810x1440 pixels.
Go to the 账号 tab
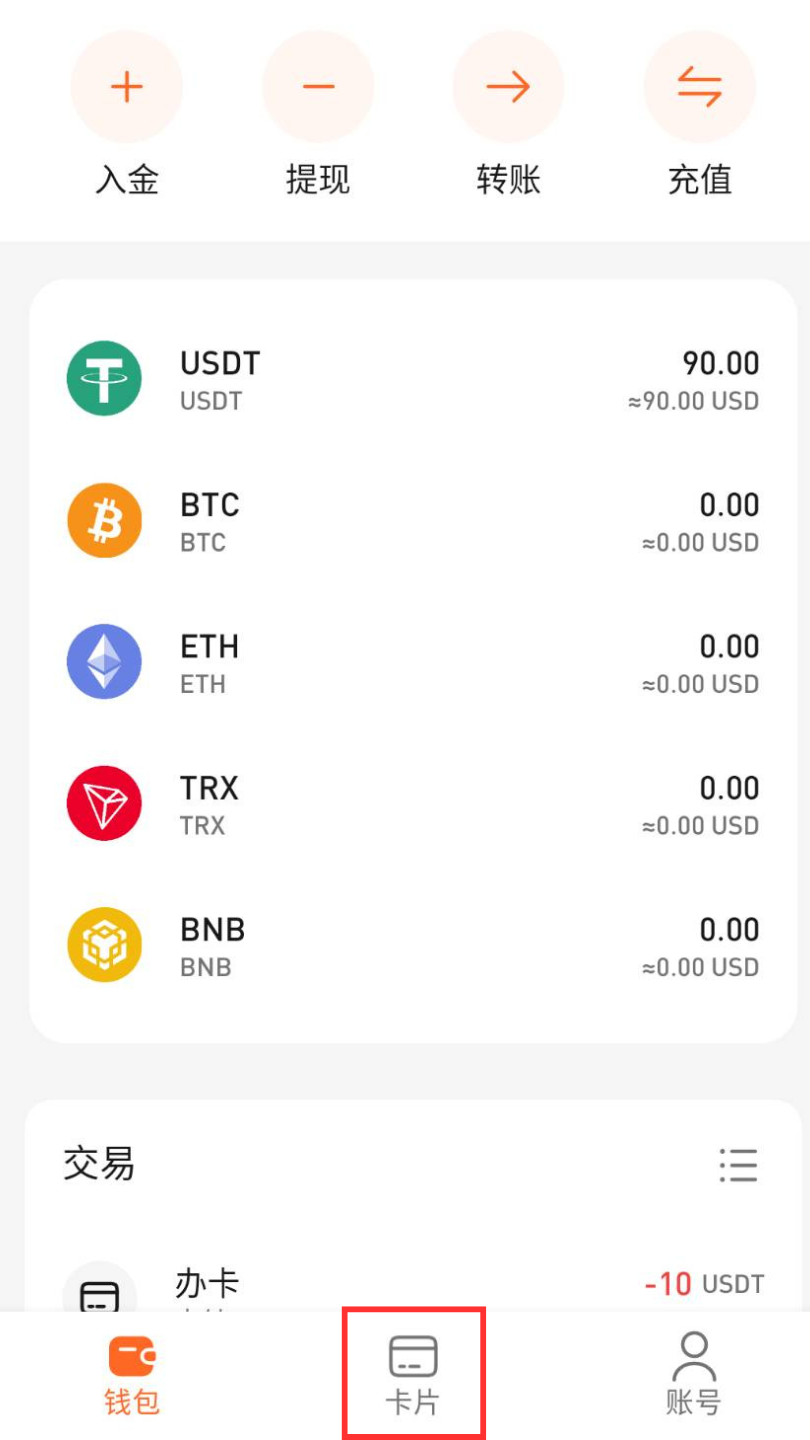693,1375
